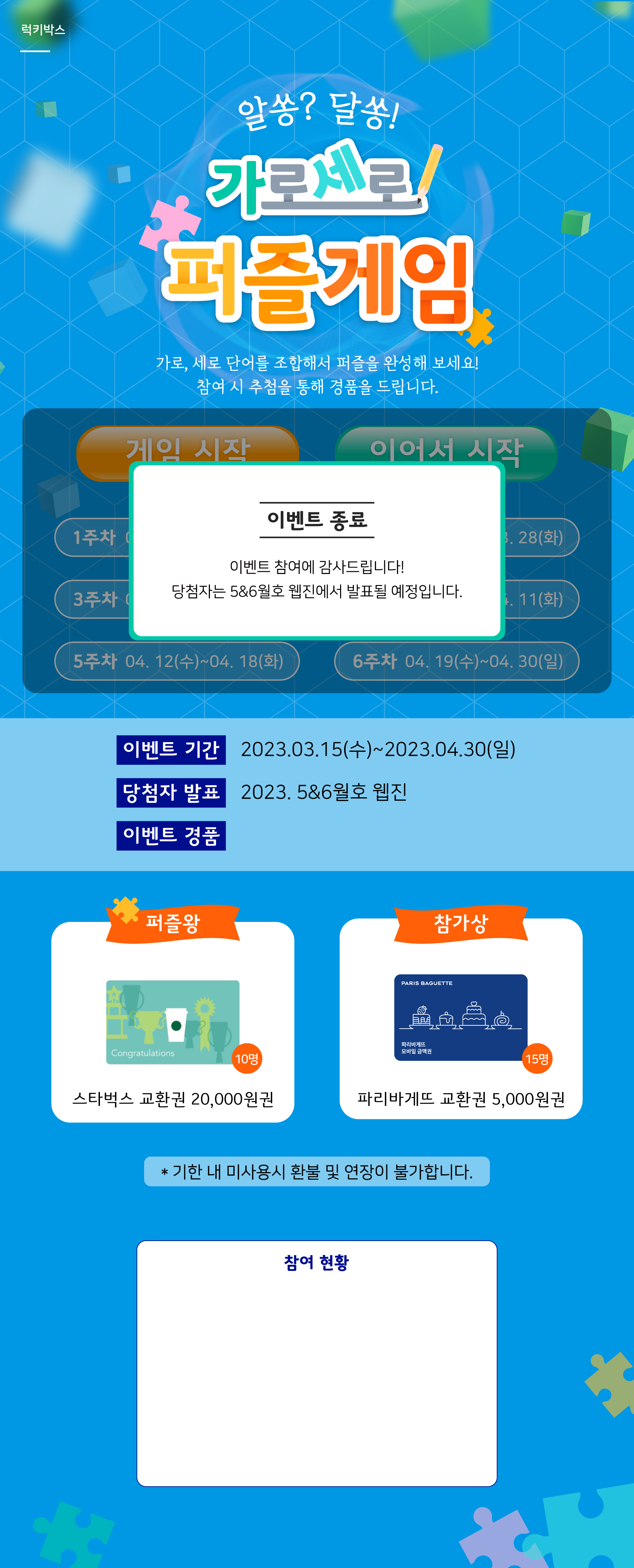Select the 6주차 week pill
This screenshot has height=1568, width=634.
coord(456,661)
